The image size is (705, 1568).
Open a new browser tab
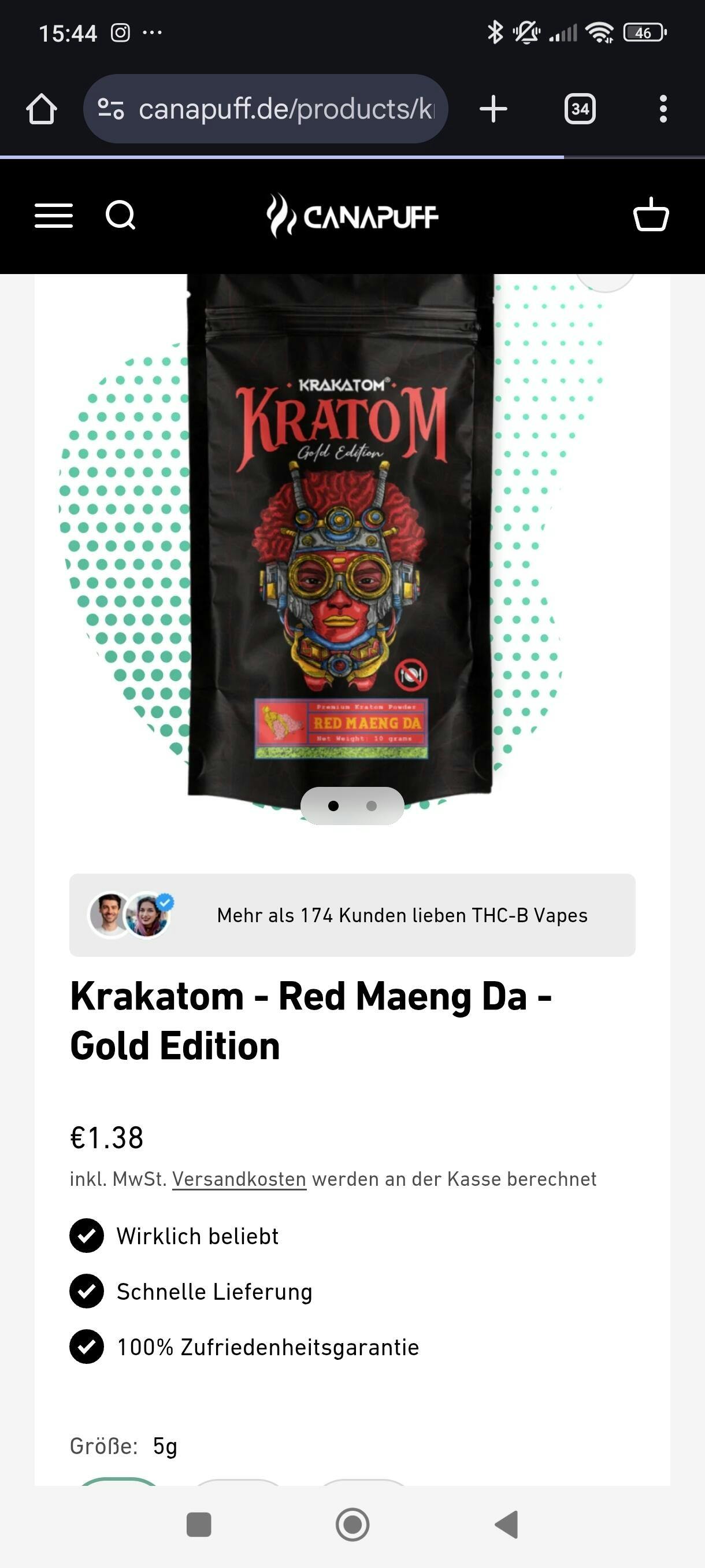pos(493,110)
